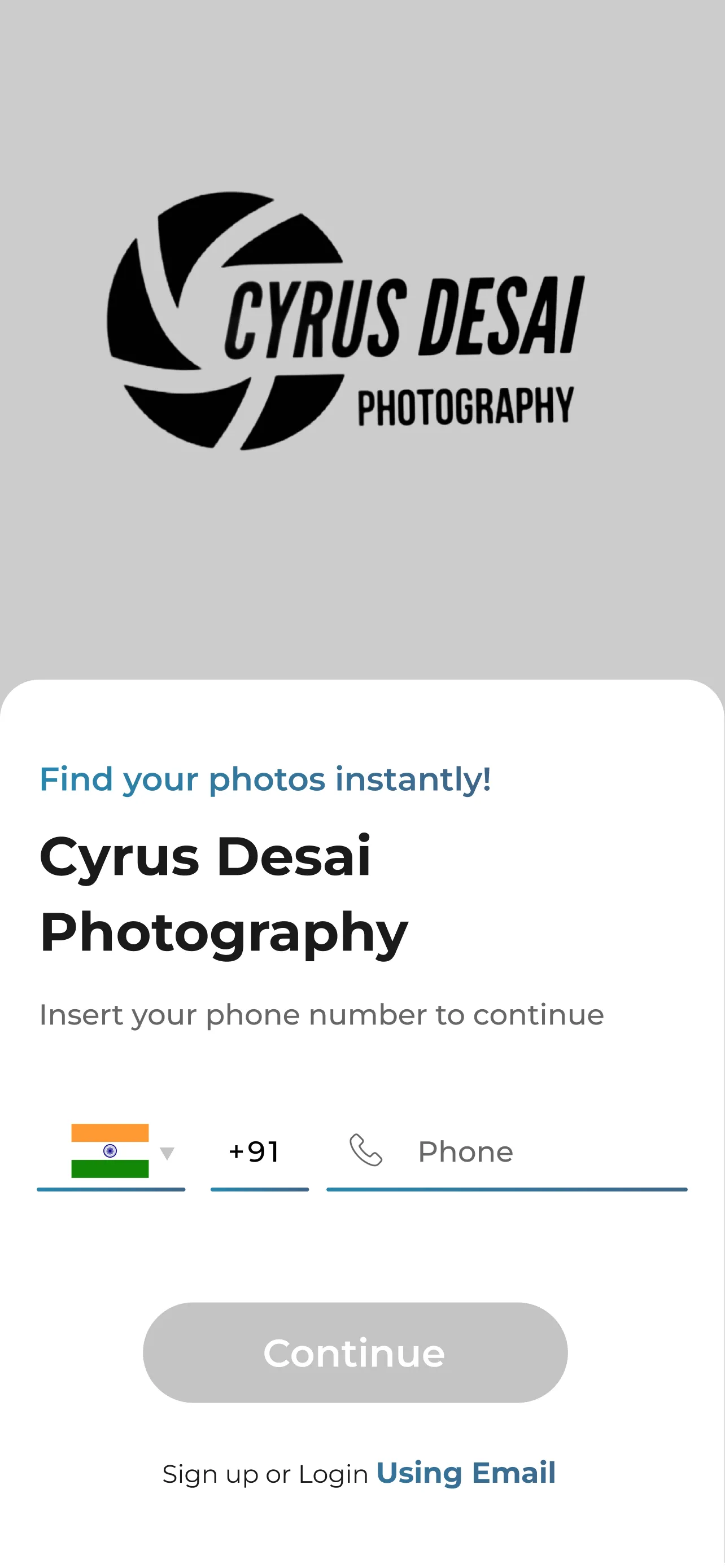Sign up with the Using Email link
Screen dimensions: 725x1568
[466, 1473]
